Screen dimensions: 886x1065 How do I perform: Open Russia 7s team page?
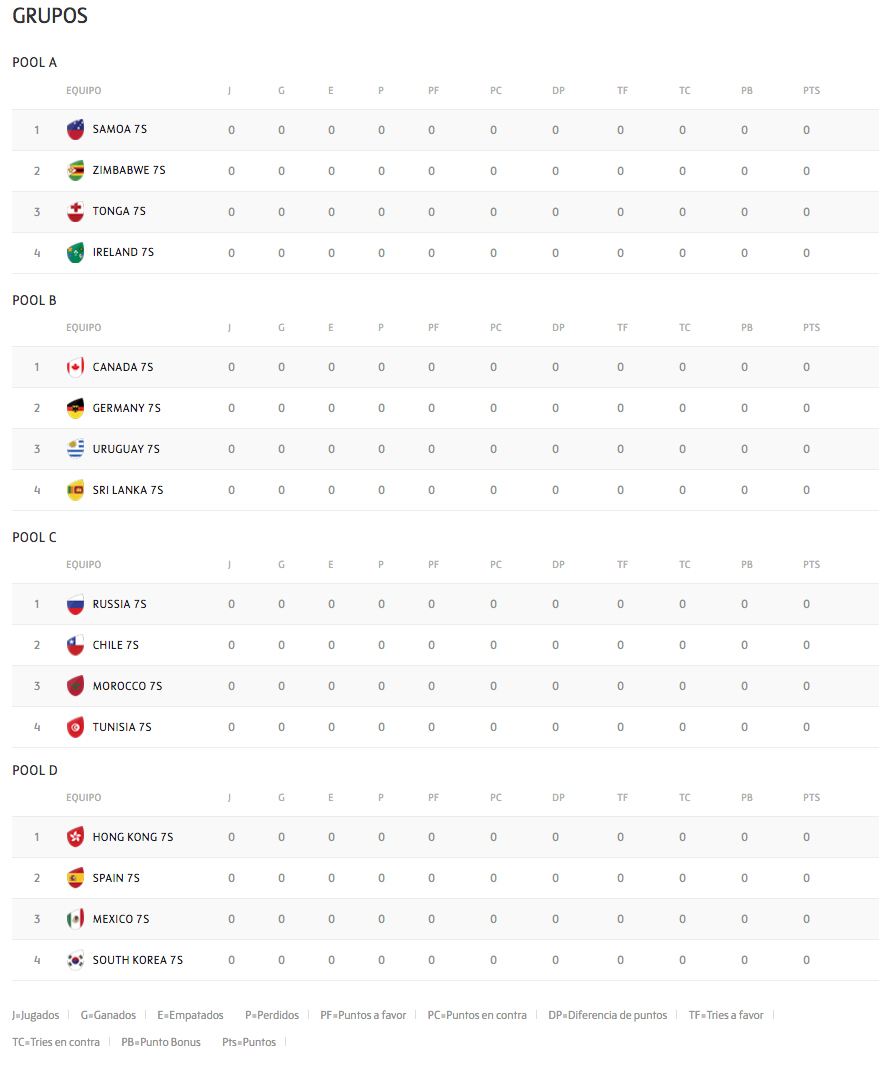click(x=119, y=604)
